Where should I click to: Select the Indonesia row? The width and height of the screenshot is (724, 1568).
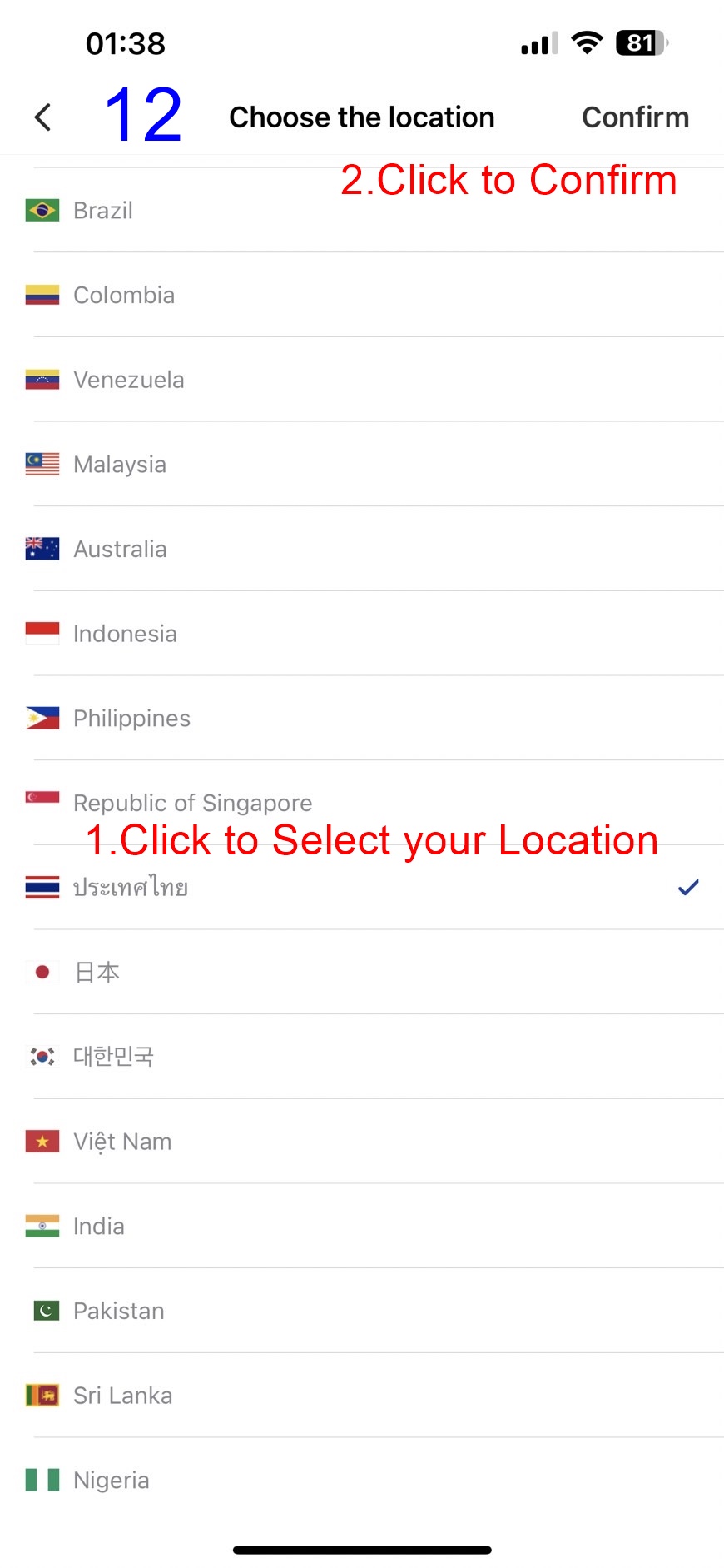click(x=125, y=635)
